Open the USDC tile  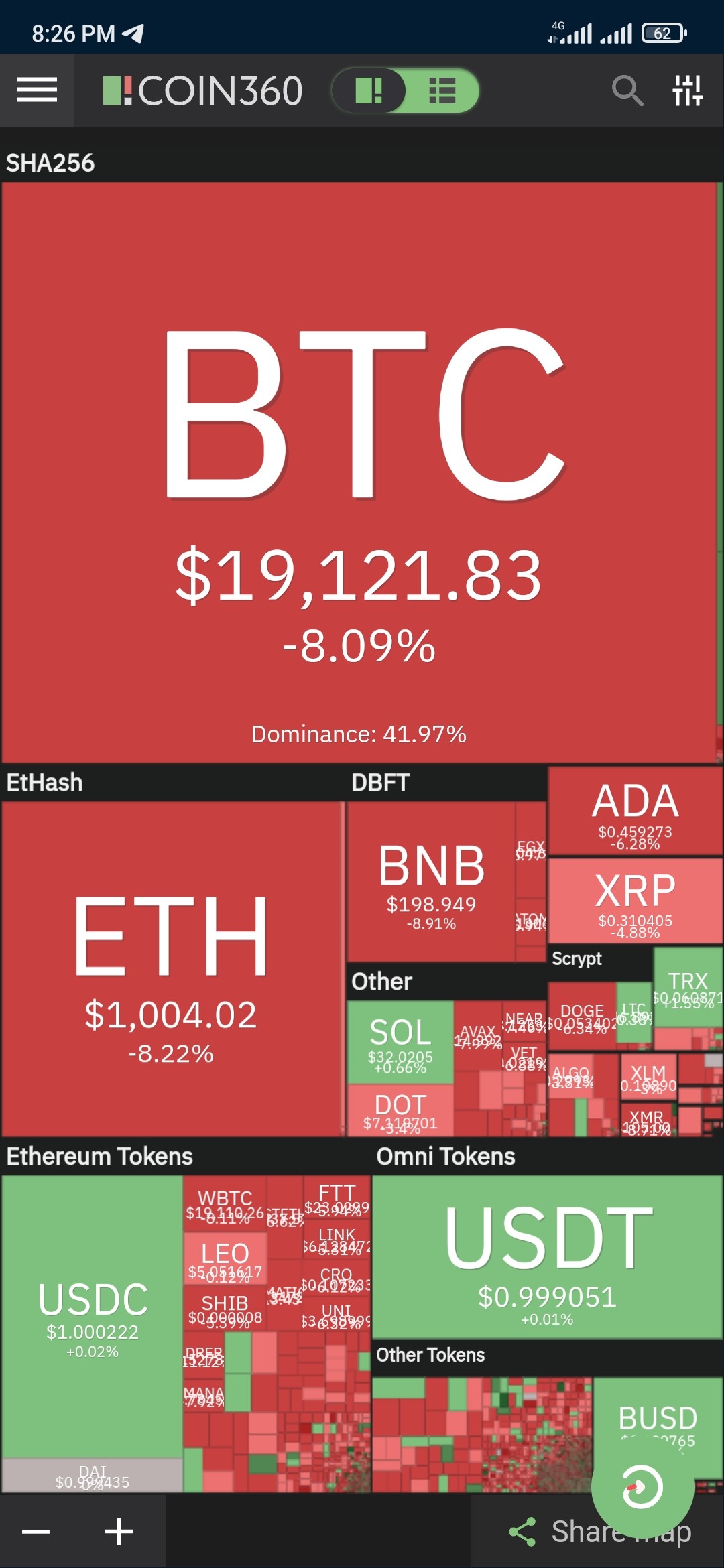(x=93, y=1317)
